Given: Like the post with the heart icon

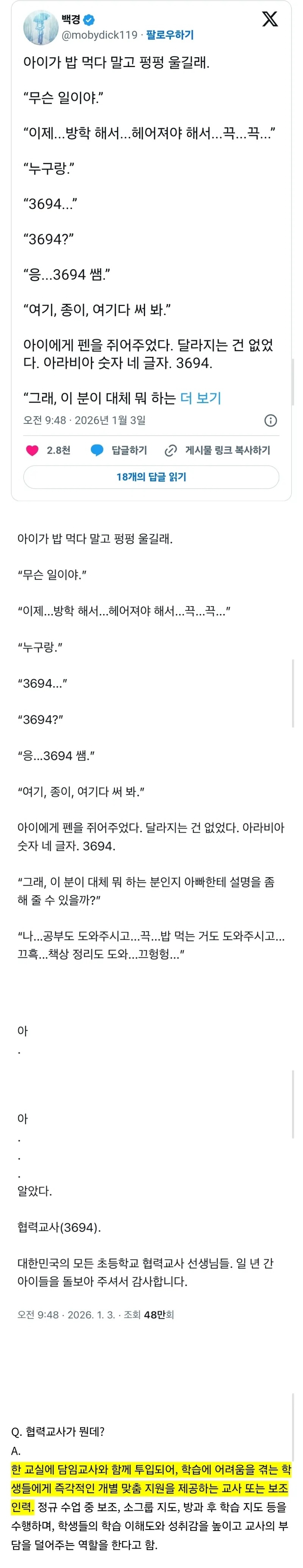Looking at the screenshot, I should (x=32, y=450).
